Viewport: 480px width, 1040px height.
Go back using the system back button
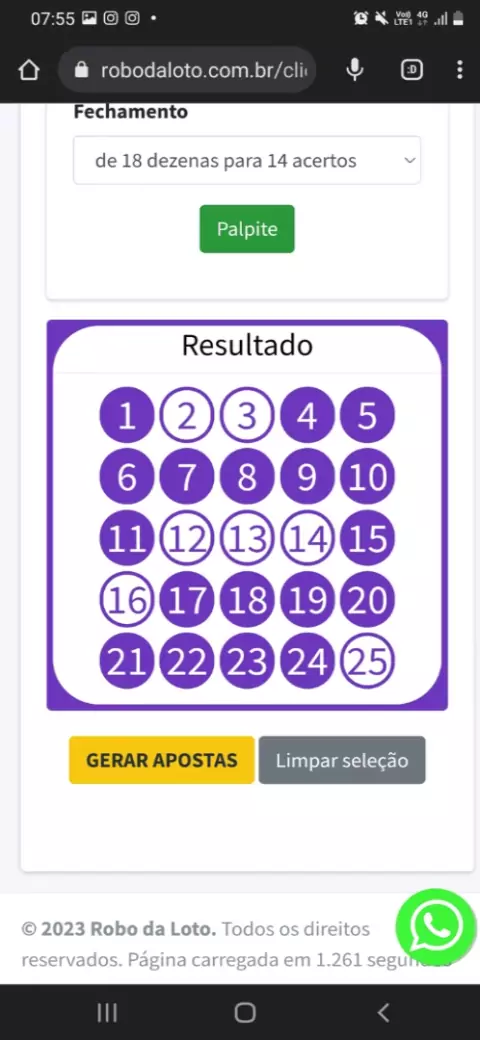(383, 1012)
